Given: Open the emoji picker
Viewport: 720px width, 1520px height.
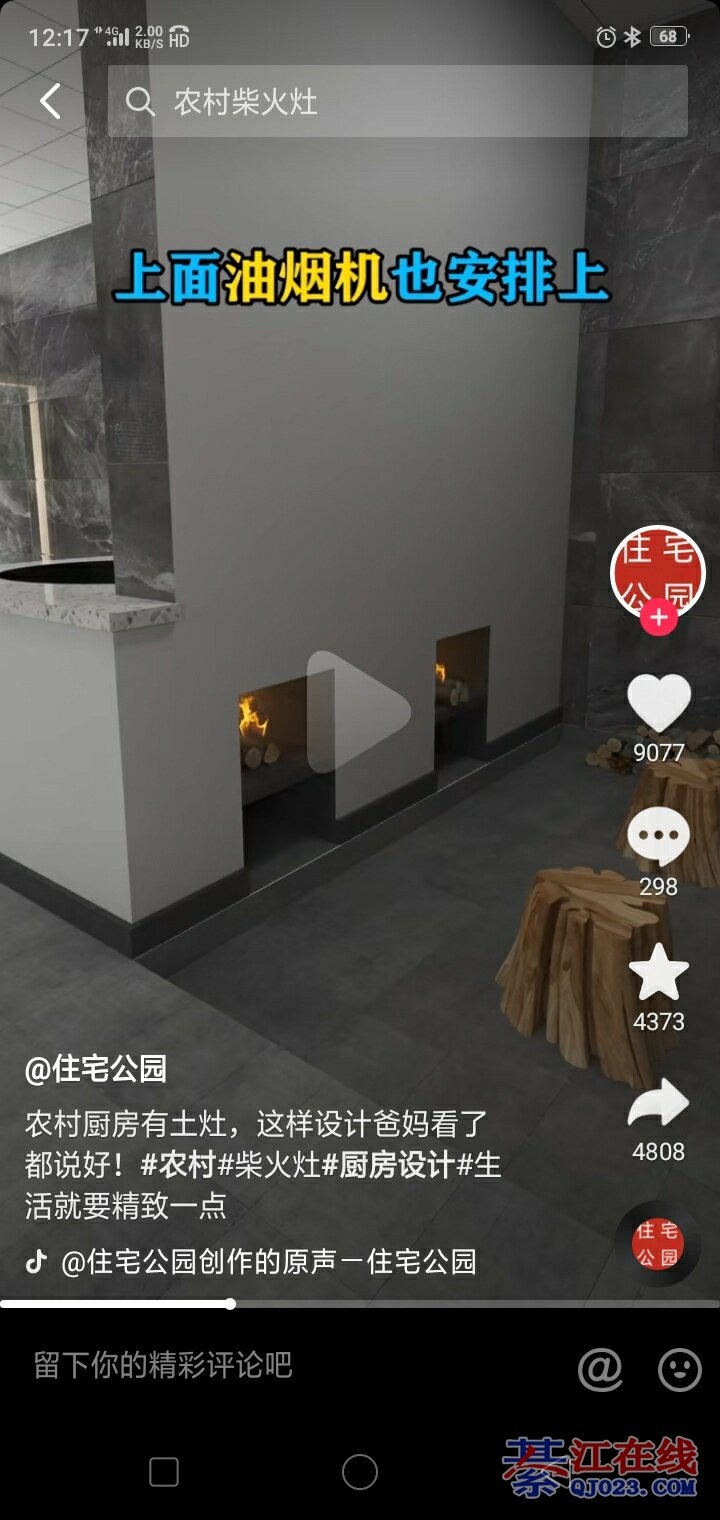Looking at the screenshot, I should [x=679, y=1368].
